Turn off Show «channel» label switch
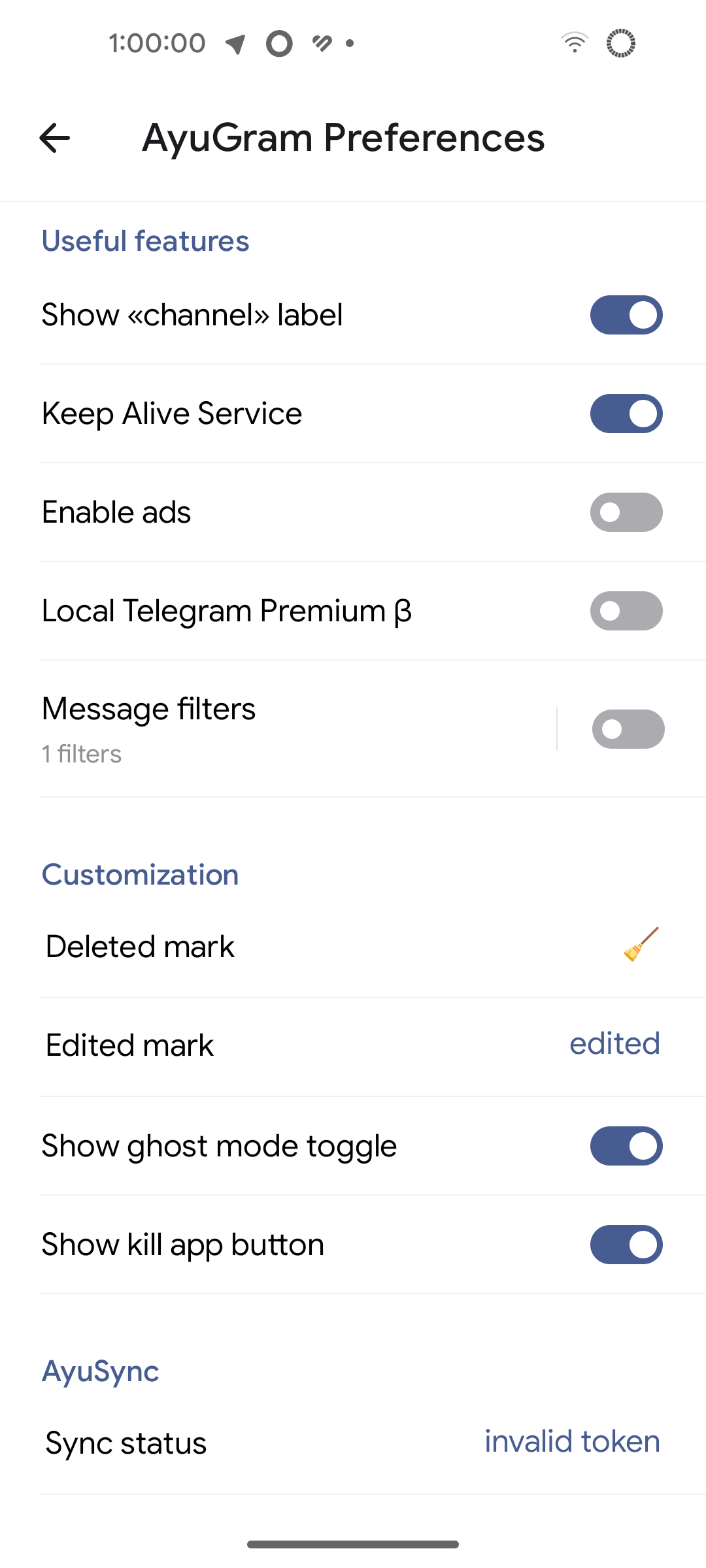 [x=626, y=315]
